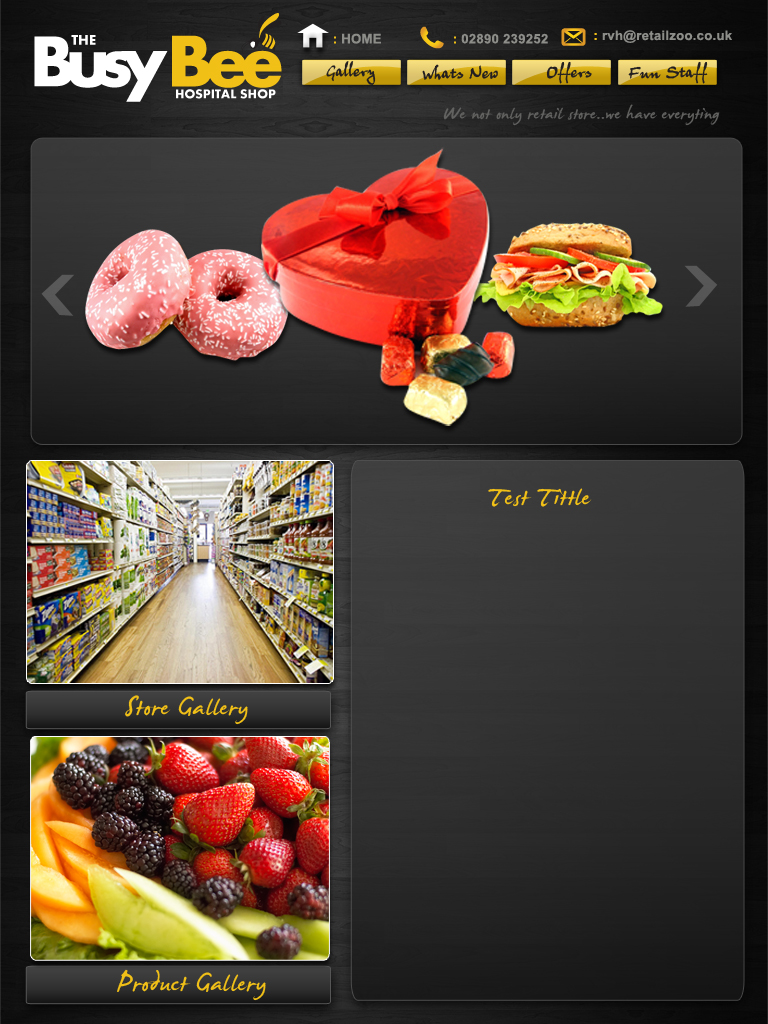This screenshot has width=768, height=1024.
Task: Open the Fun Staff section
Action: tap(667, 73)
